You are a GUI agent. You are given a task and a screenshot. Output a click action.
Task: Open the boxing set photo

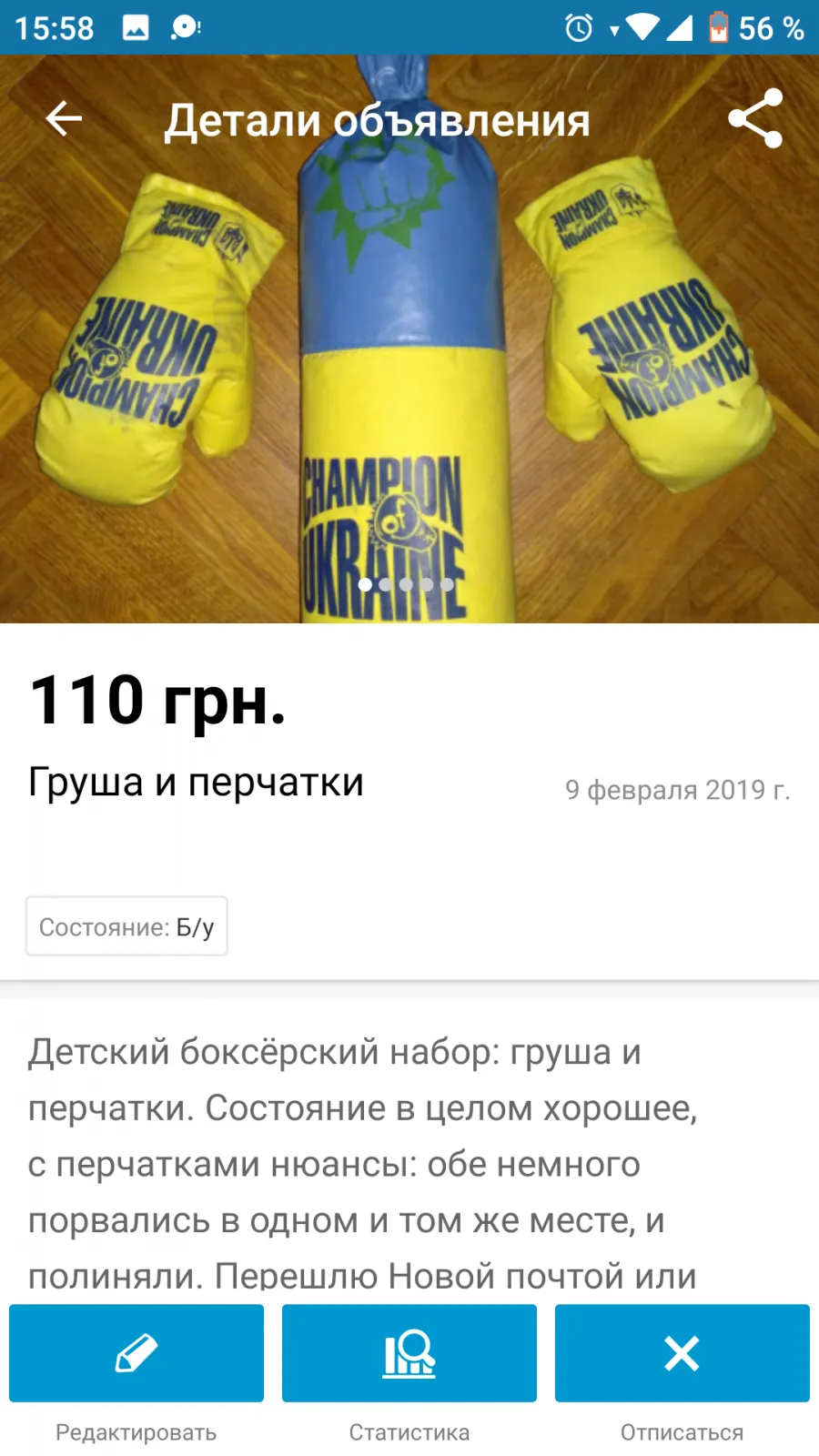(409, 339)
